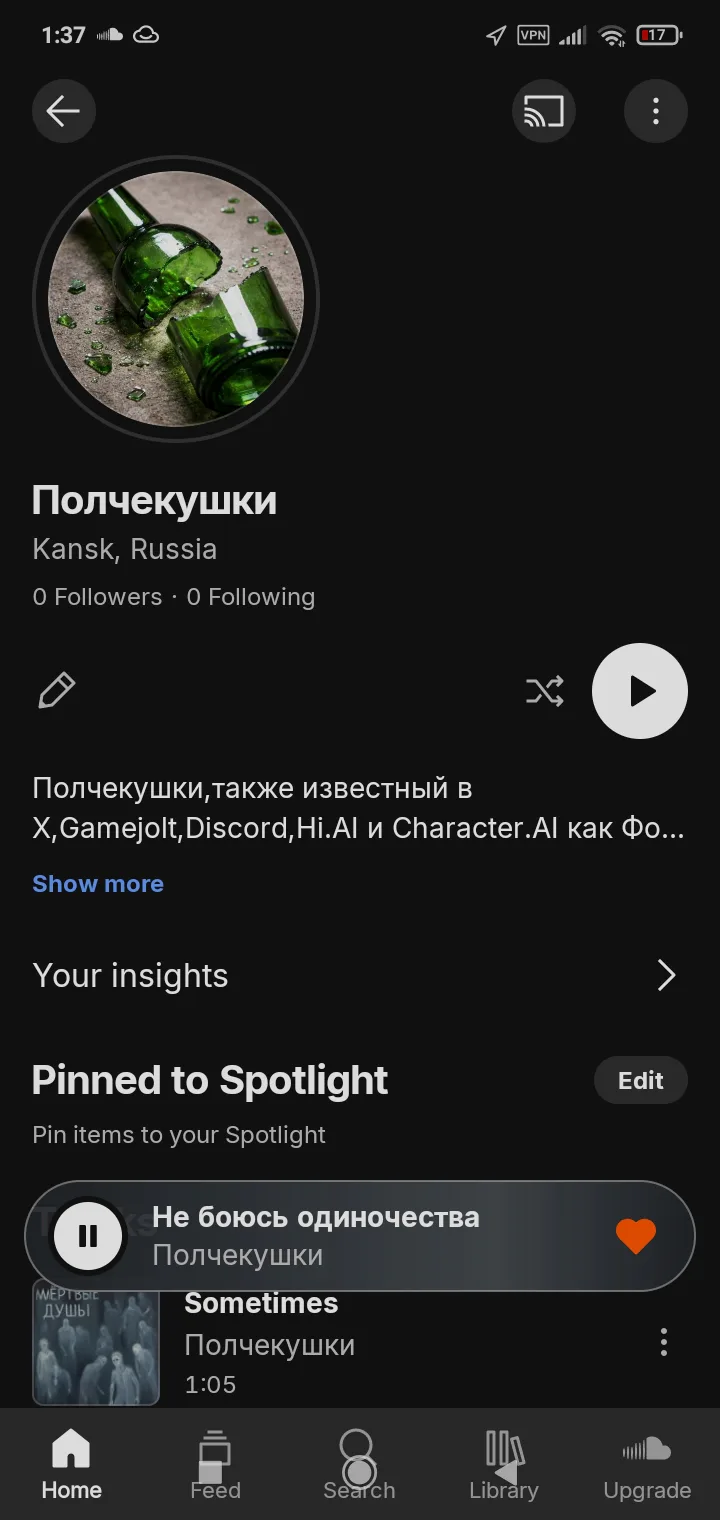View the profile picture
720x1520 pixels.
coord(176,300)
